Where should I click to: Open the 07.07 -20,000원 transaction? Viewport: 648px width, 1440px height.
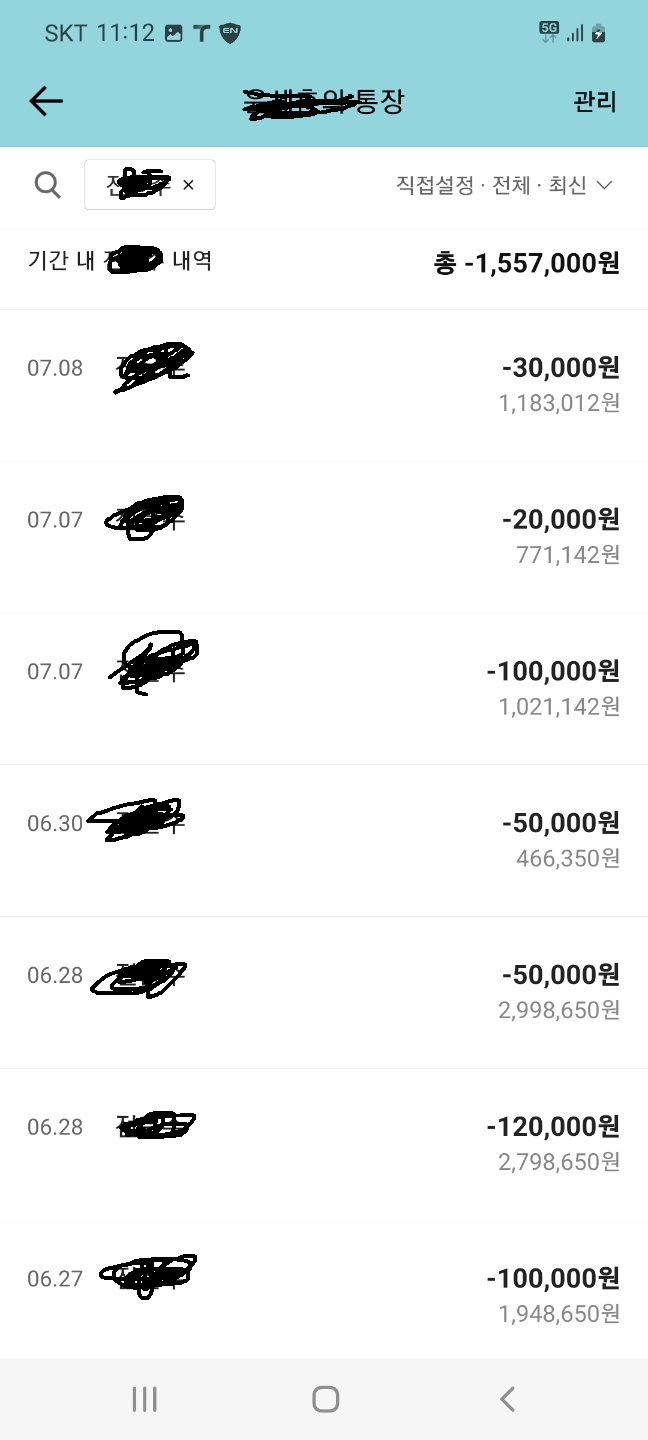pos(324,537)
